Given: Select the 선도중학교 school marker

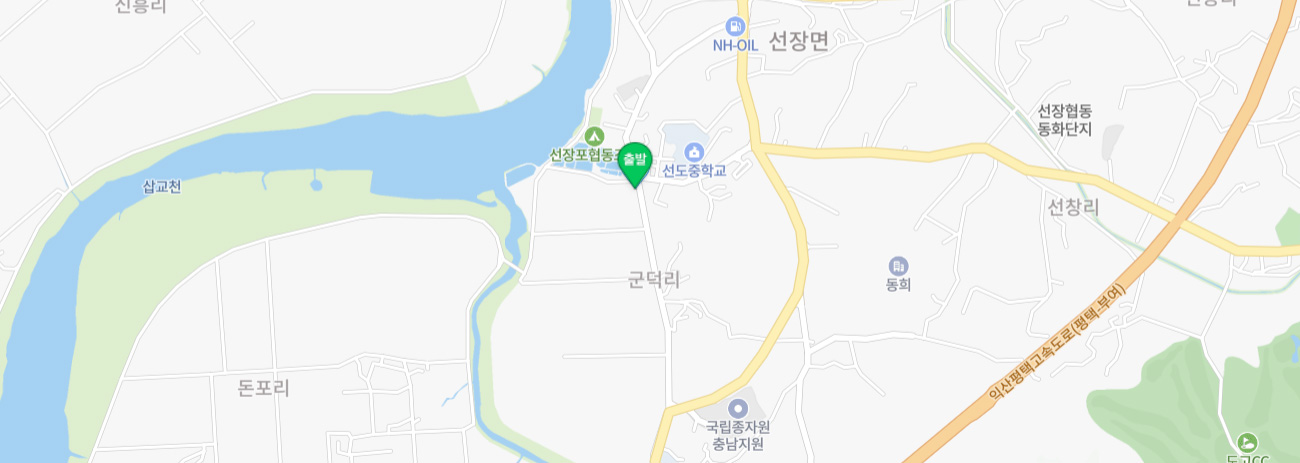Looking at the screenshot, I should pyautogui.click(x=694, y=151).
